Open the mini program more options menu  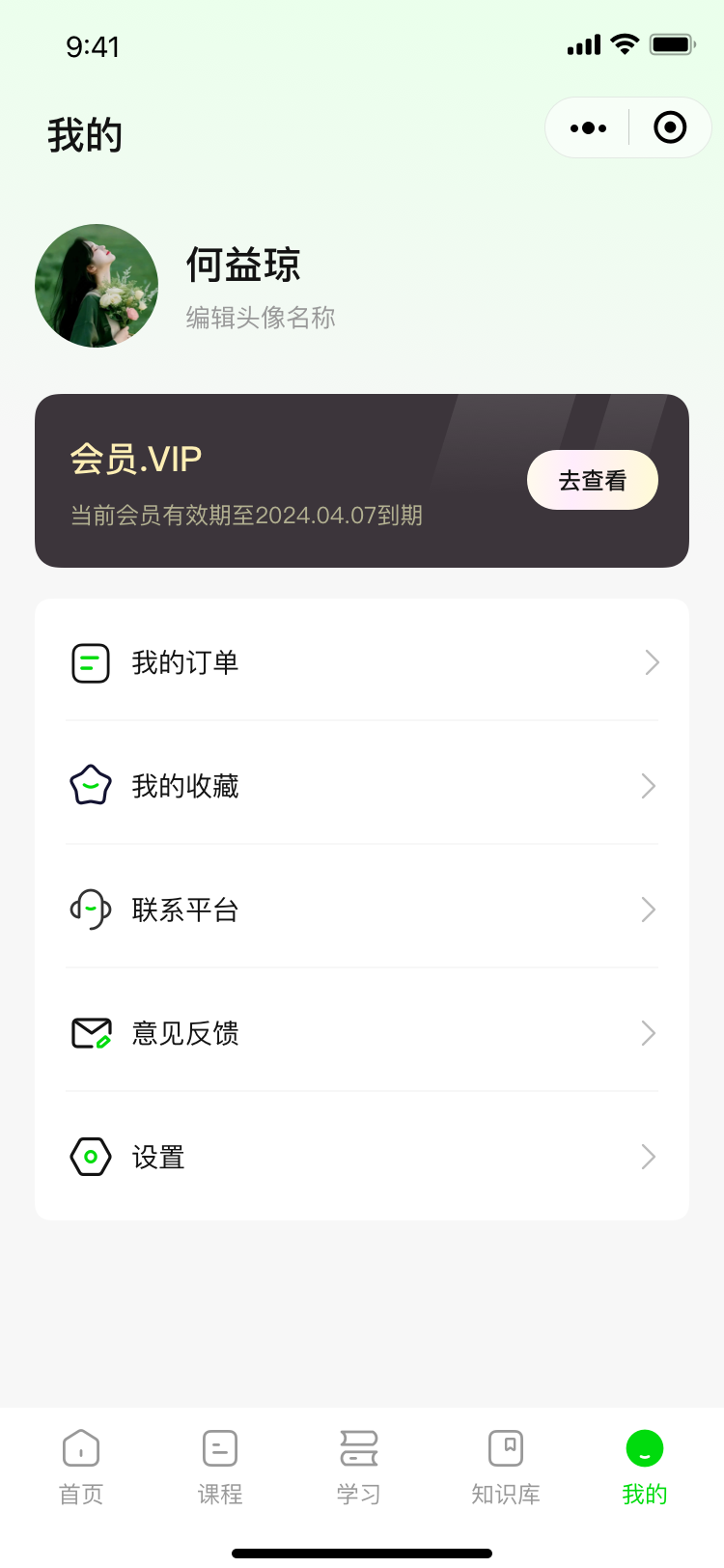[588, 127]
